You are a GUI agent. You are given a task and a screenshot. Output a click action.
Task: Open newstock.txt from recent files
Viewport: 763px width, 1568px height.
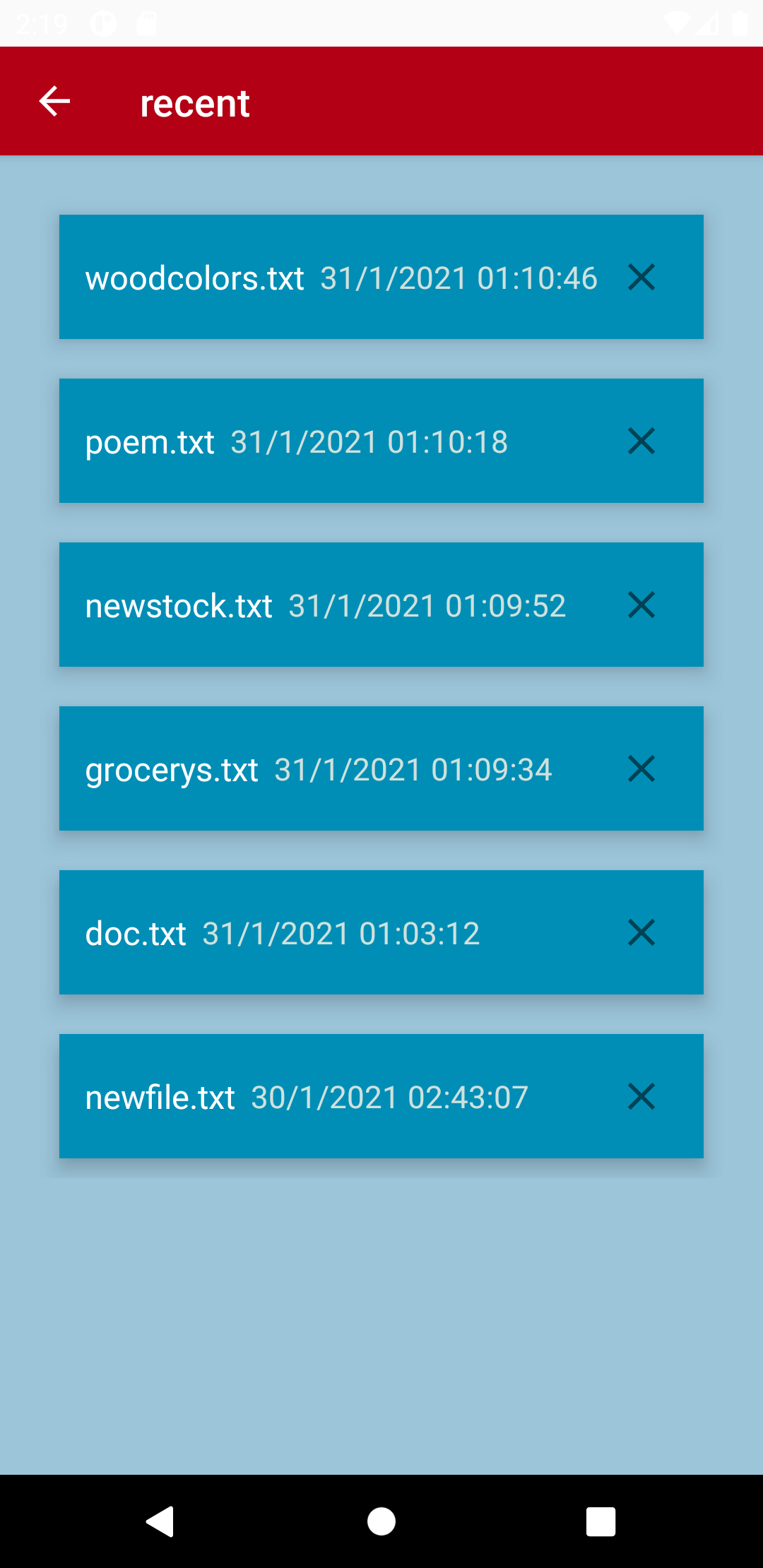179,605
